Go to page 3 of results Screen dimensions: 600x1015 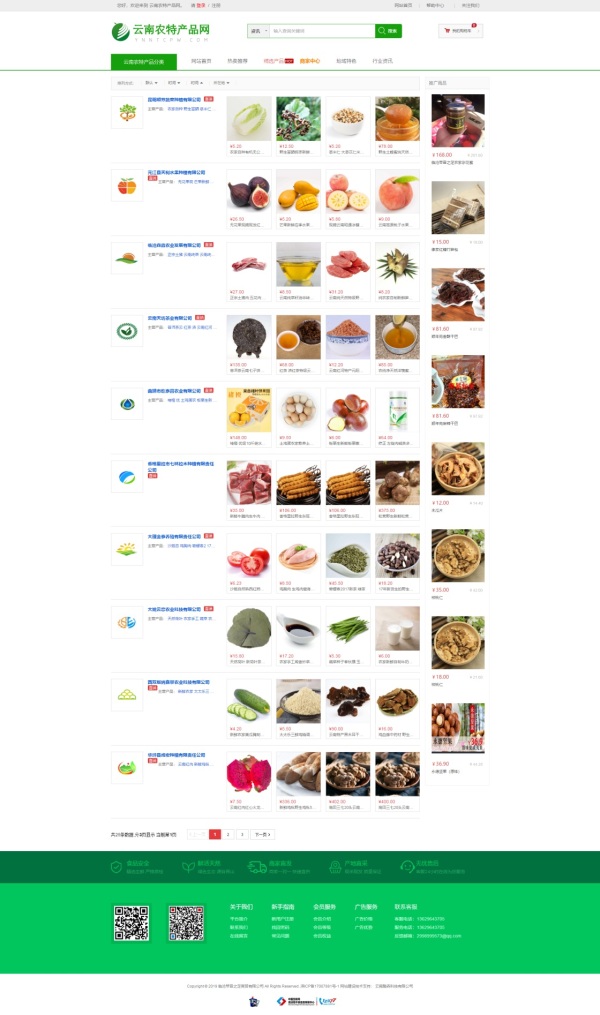coord(241,833)
